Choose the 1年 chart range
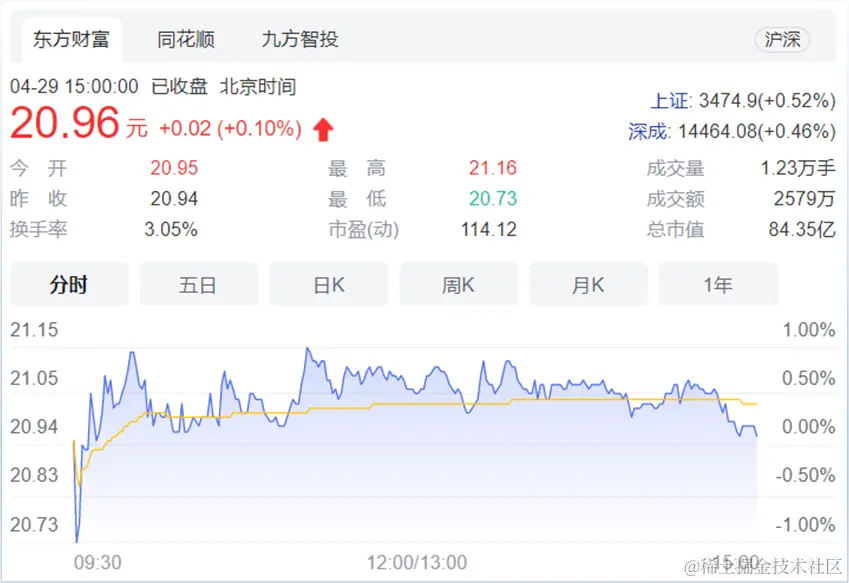This screenshot has height=583, width=849. 717,285
